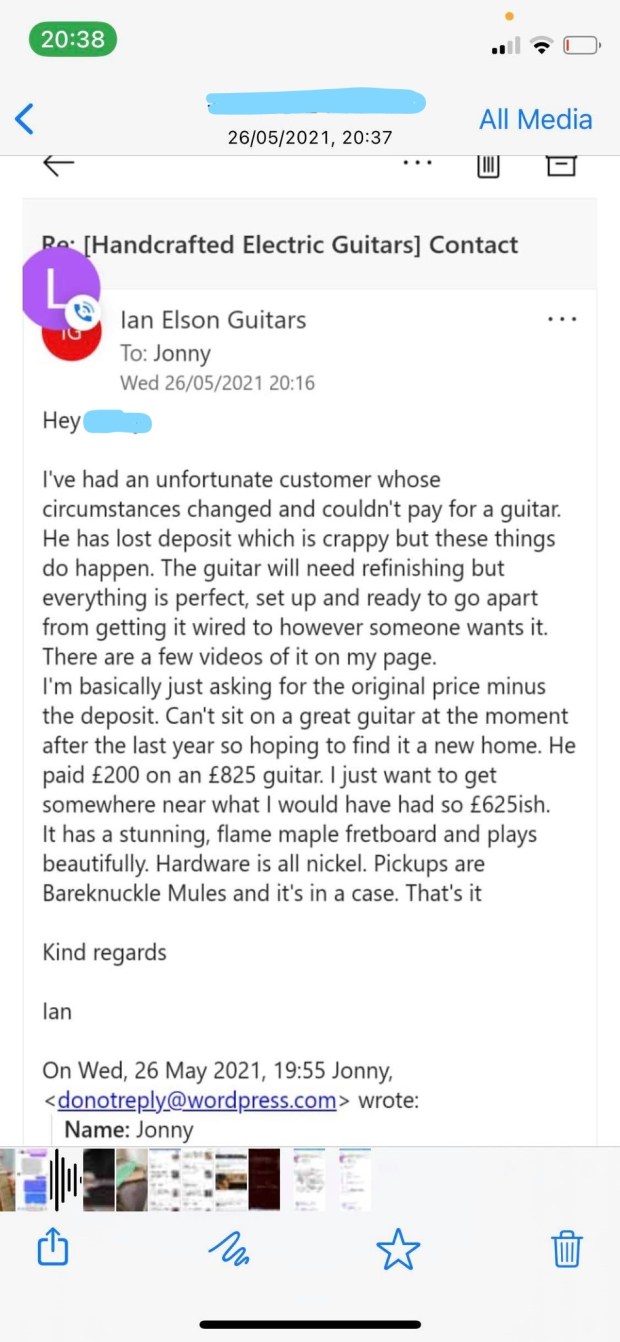
Task: Go back to the chat
Action: click(x=26, y=119)
